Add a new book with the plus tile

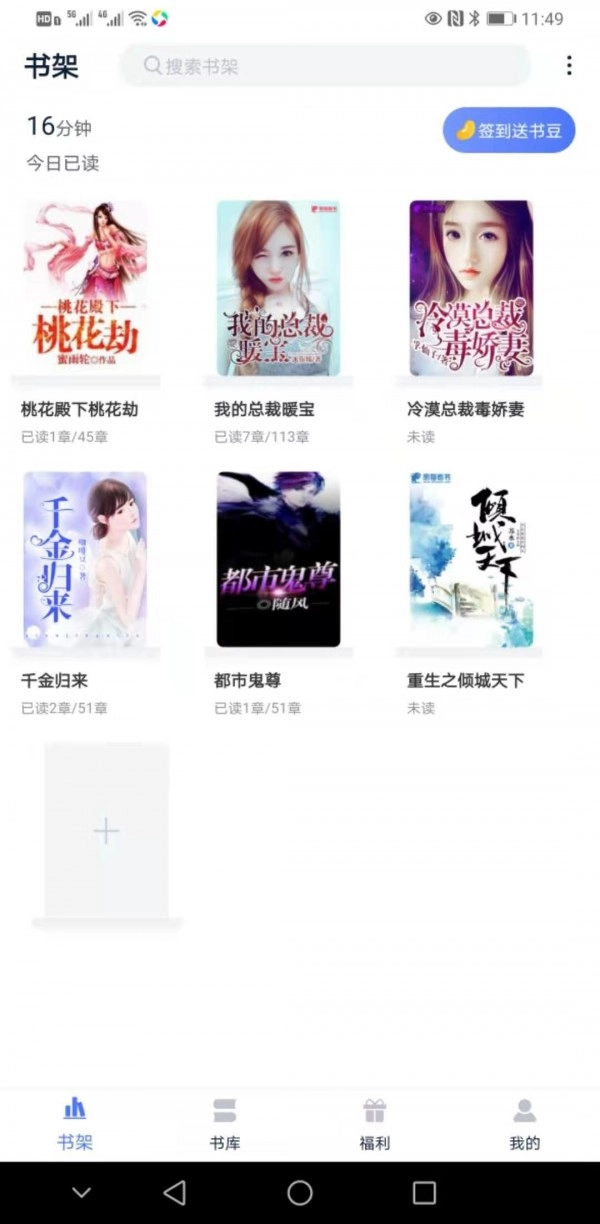pyautogui.click(x=106, y=831)
